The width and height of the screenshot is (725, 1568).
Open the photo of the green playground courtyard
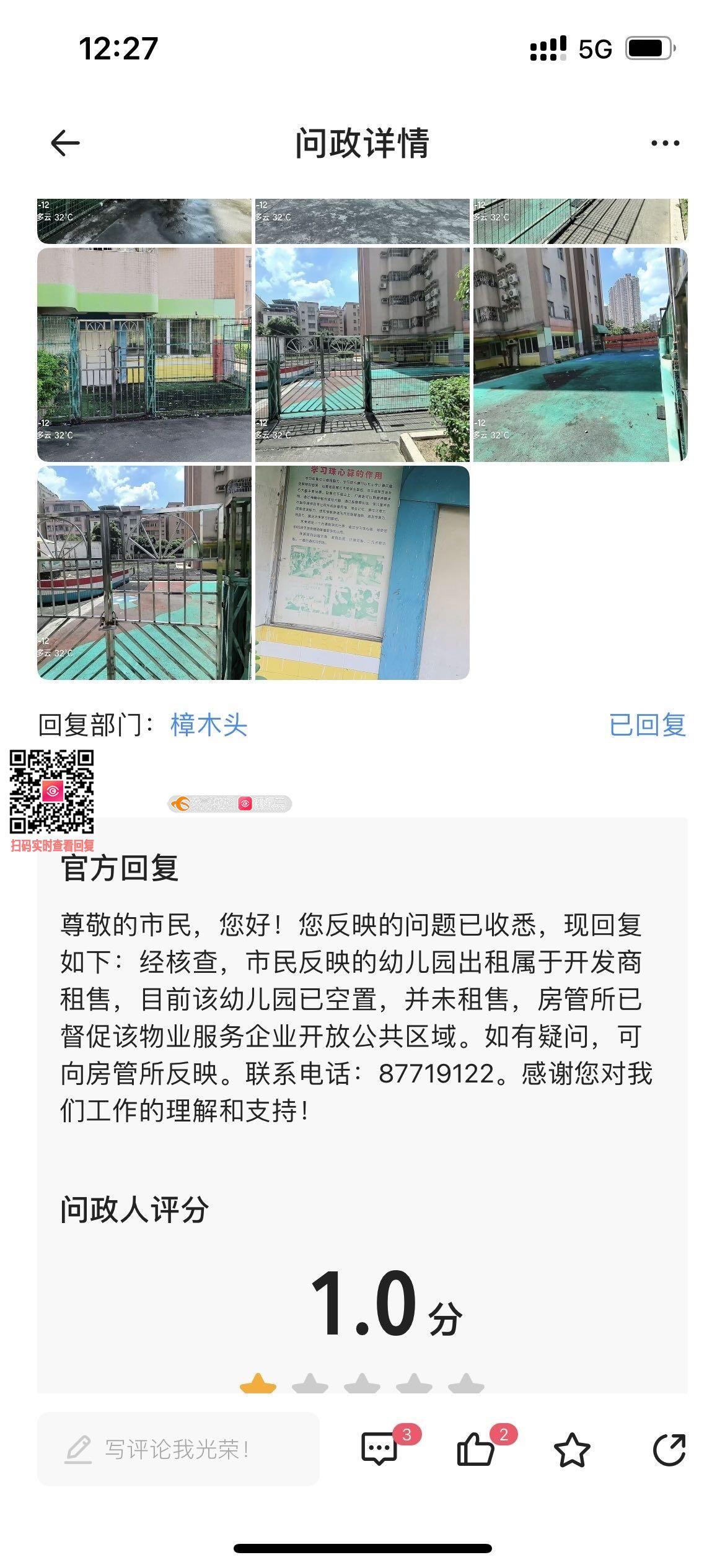[x=581, y=355]
